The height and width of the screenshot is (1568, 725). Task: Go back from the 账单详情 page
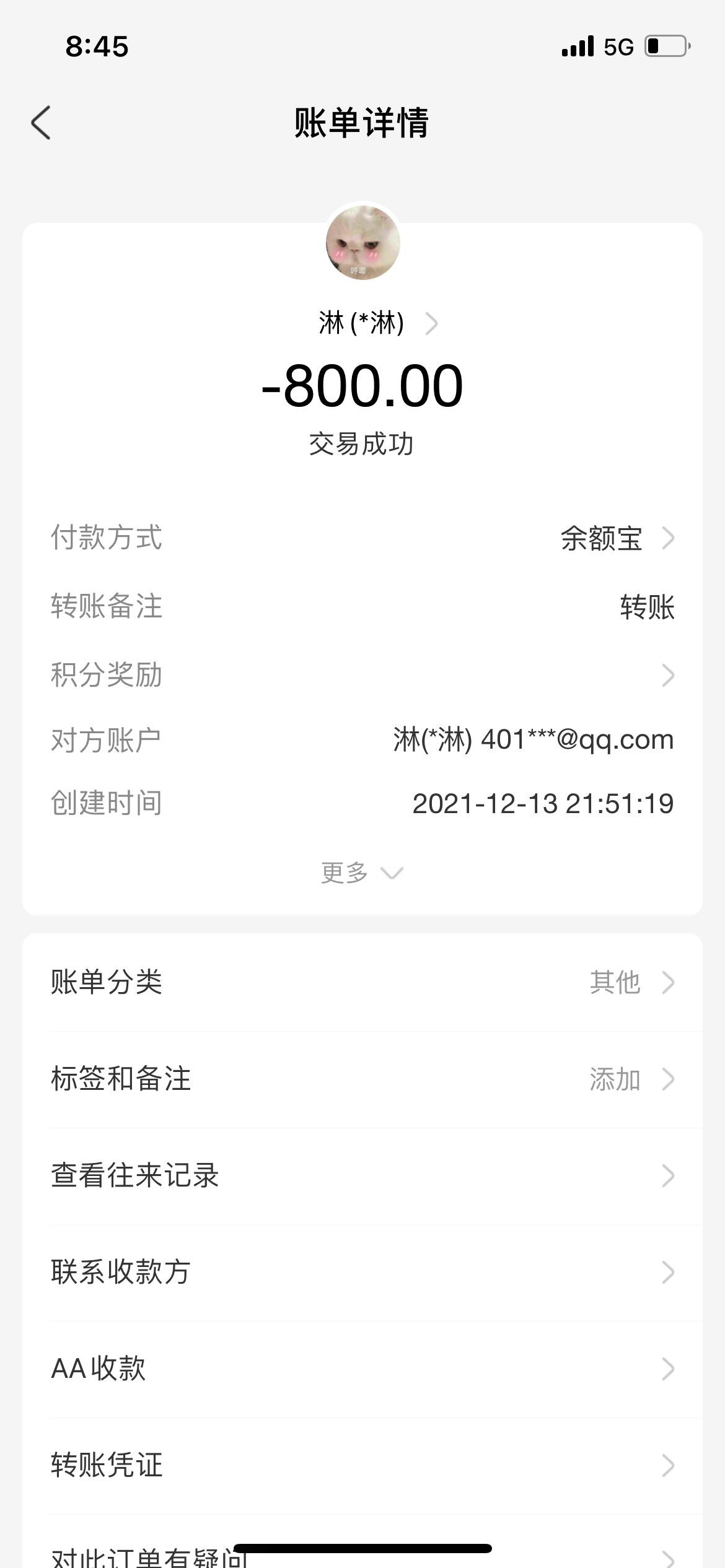tap(41, 123)
